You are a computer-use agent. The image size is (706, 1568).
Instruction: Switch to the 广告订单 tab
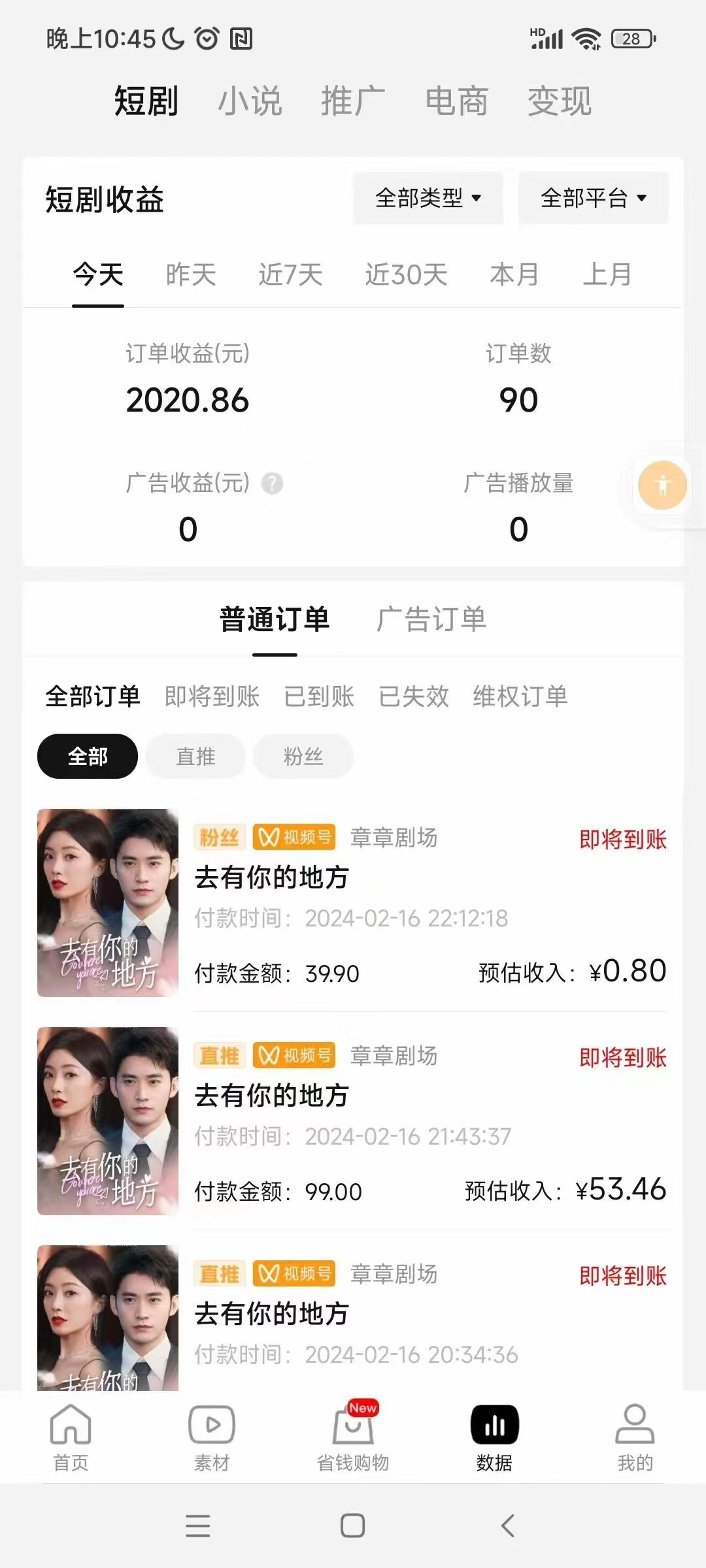[x=431, y=619]
